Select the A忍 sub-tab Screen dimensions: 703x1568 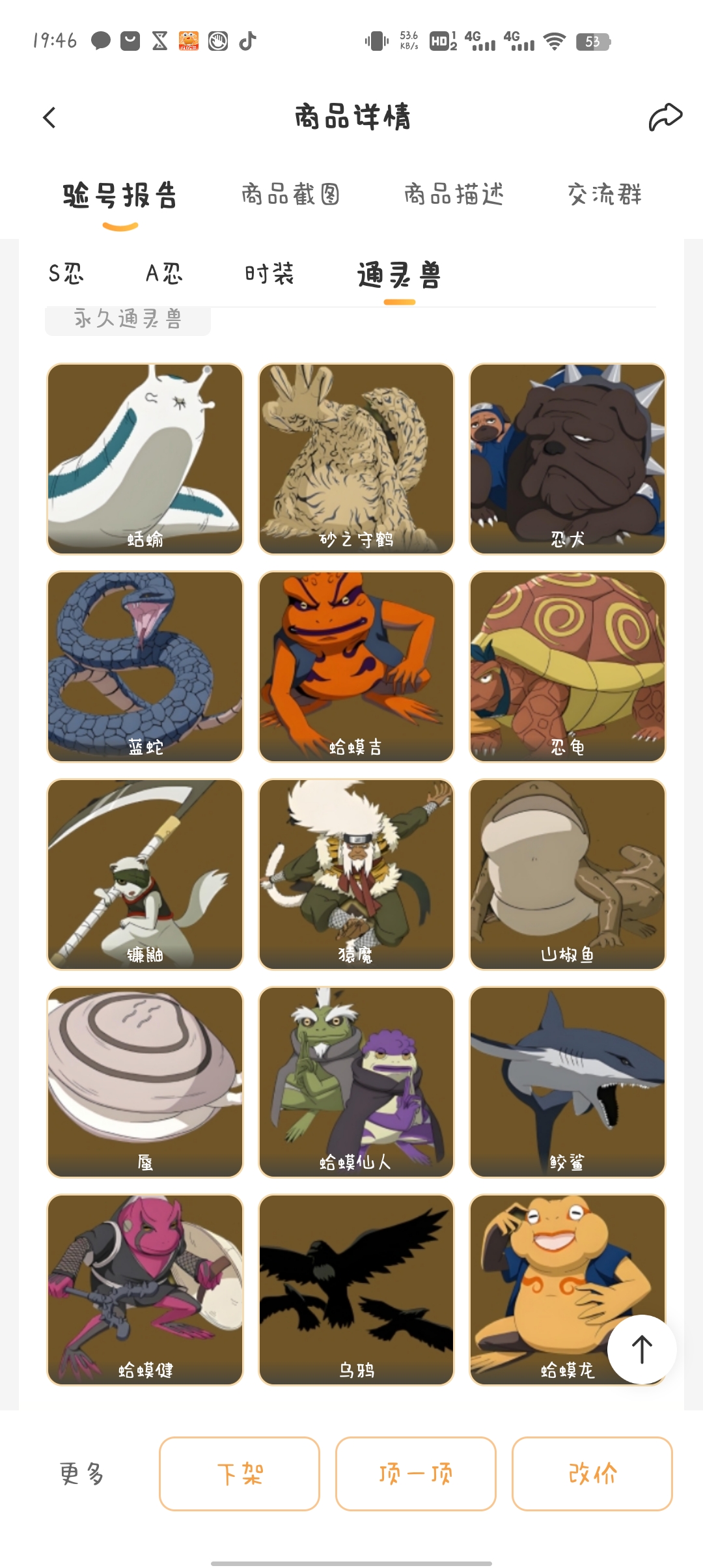tap(164, 273)
